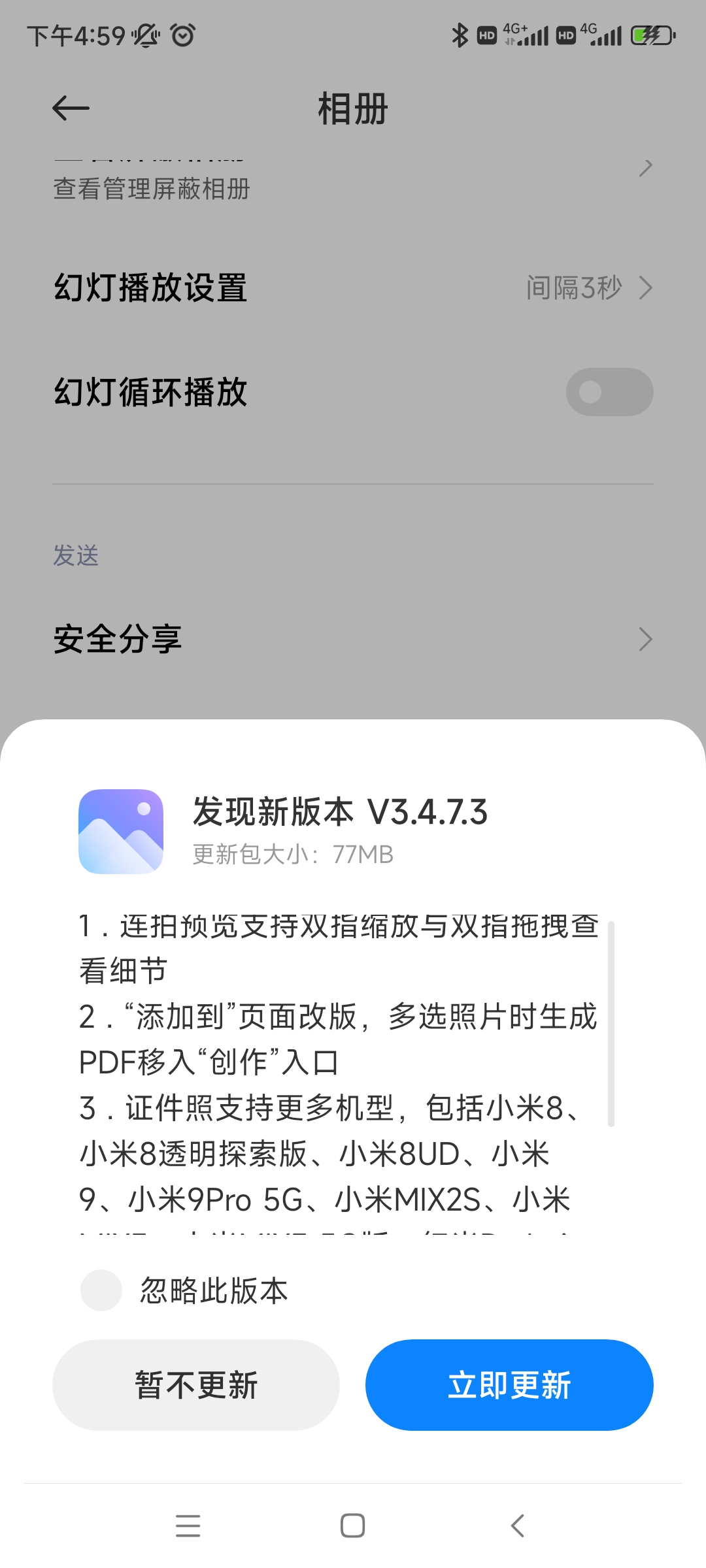Go back using the top-left arrow
This screenshot has width=706, height=1568.
71,108
